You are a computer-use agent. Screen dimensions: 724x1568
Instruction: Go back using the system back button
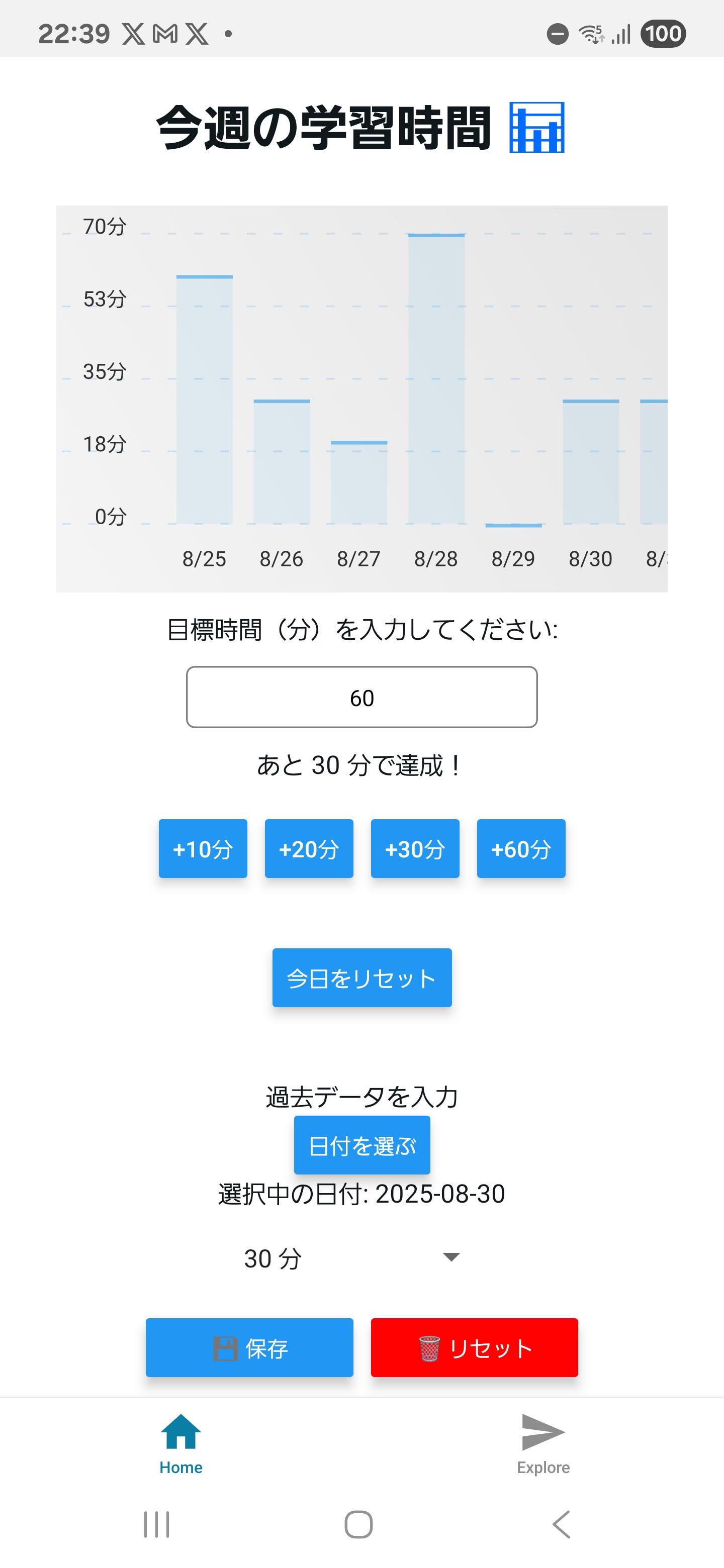click(x=561, y=1524)
